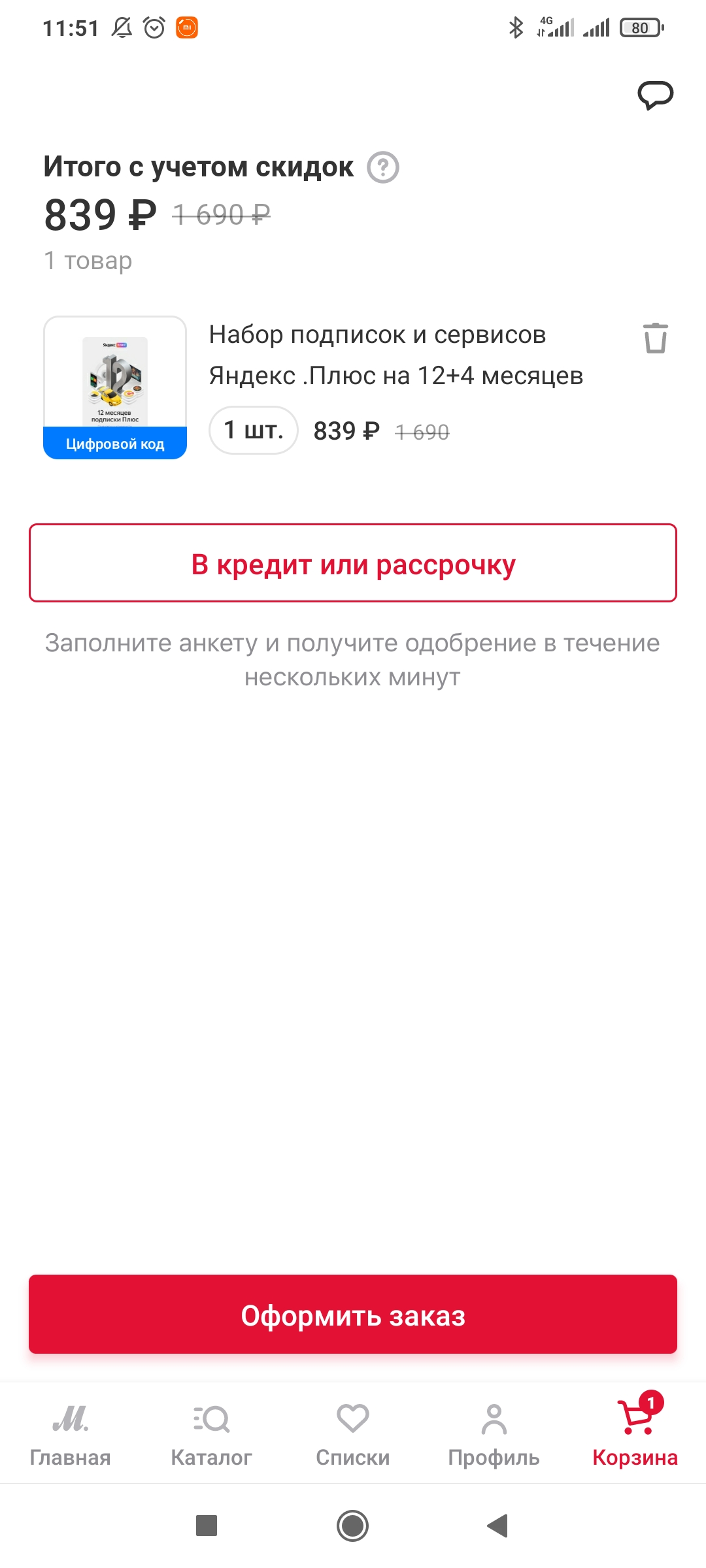Viewport: 706px width, 1568px height.
Task: Switch to the Профиль tab
Action: pos(494,1433)
